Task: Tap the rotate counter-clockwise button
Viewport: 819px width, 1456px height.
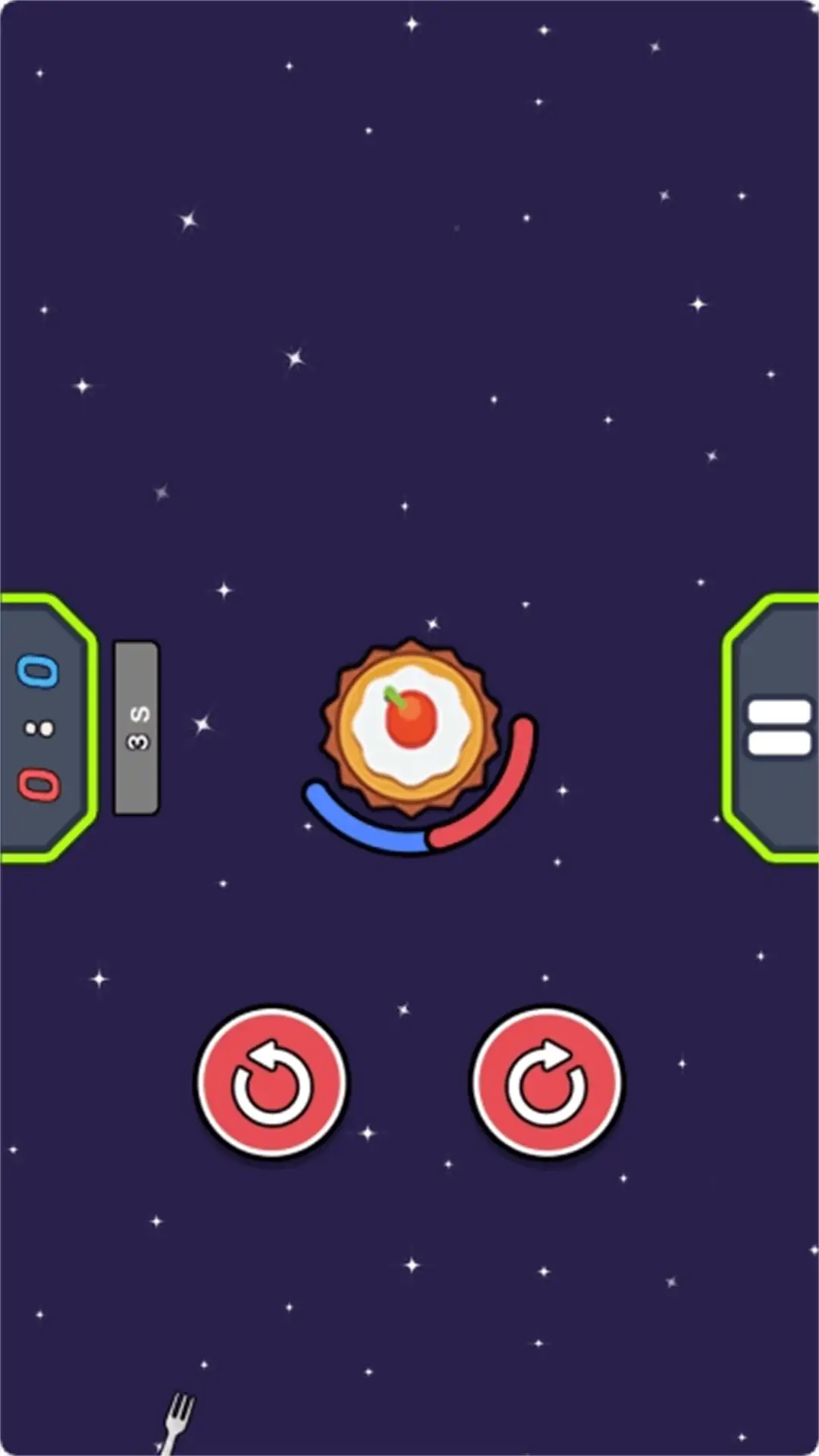Action: coord(271,1082)
